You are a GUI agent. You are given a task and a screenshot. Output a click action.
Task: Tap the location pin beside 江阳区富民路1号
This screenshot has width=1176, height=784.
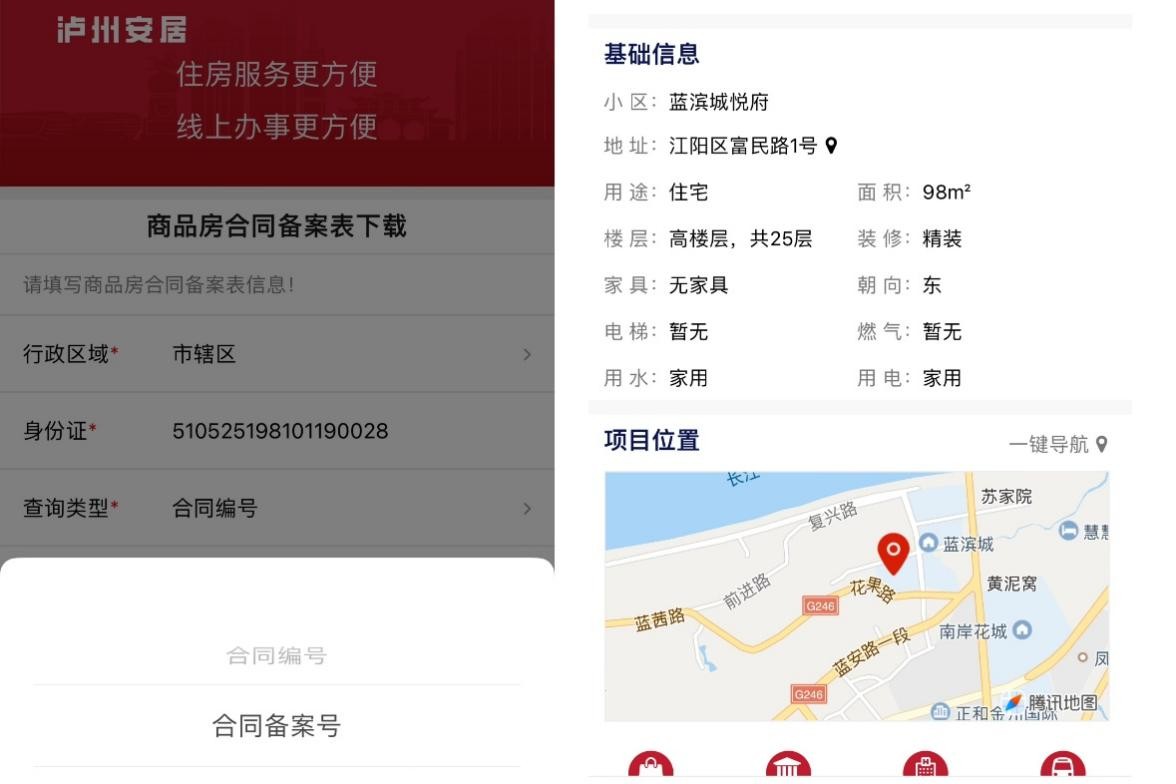pos(831,147)
